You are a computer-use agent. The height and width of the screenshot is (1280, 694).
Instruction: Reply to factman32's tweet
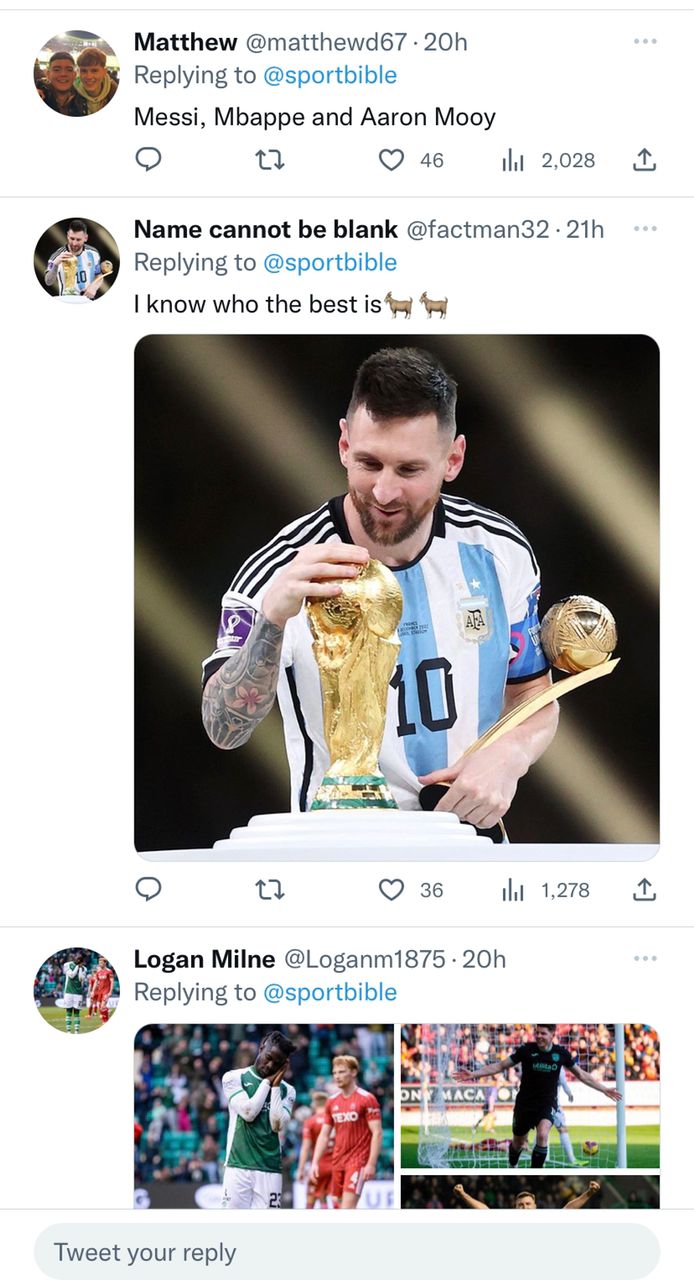click(x=148, y=889)
